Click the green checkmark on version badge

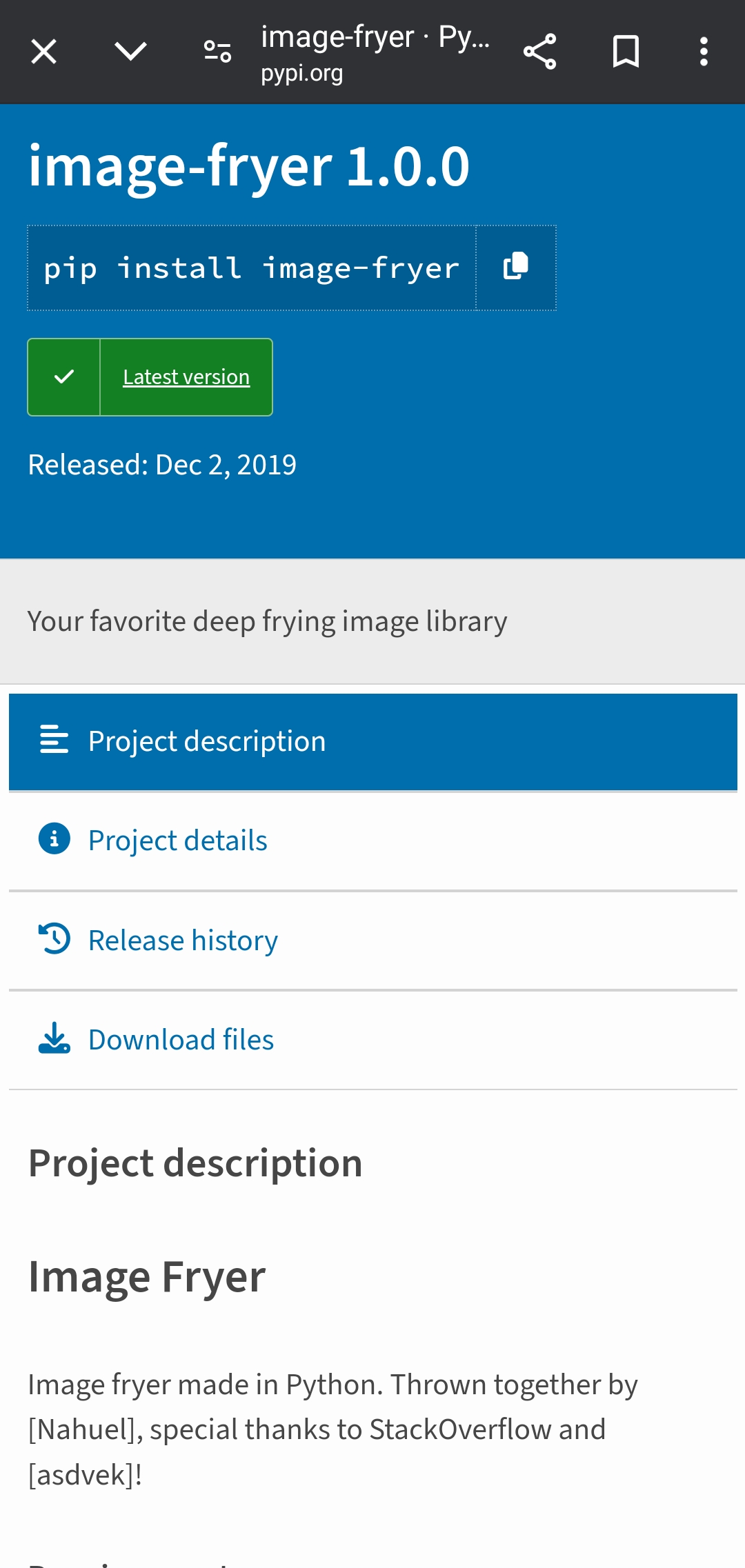pyautogui.click(x=64, y=376)
